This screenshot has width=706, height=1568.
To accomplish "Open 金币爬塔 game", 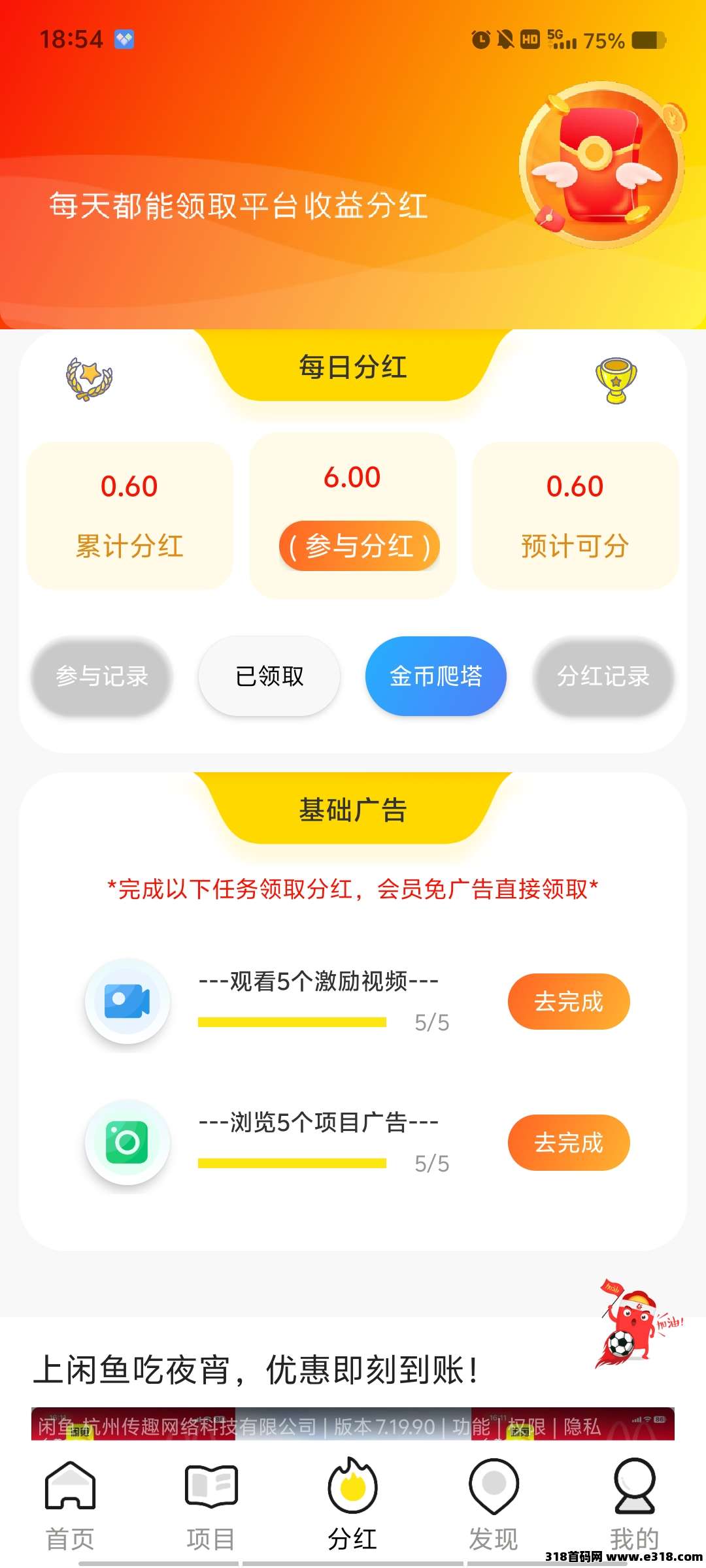I will 436,676.
